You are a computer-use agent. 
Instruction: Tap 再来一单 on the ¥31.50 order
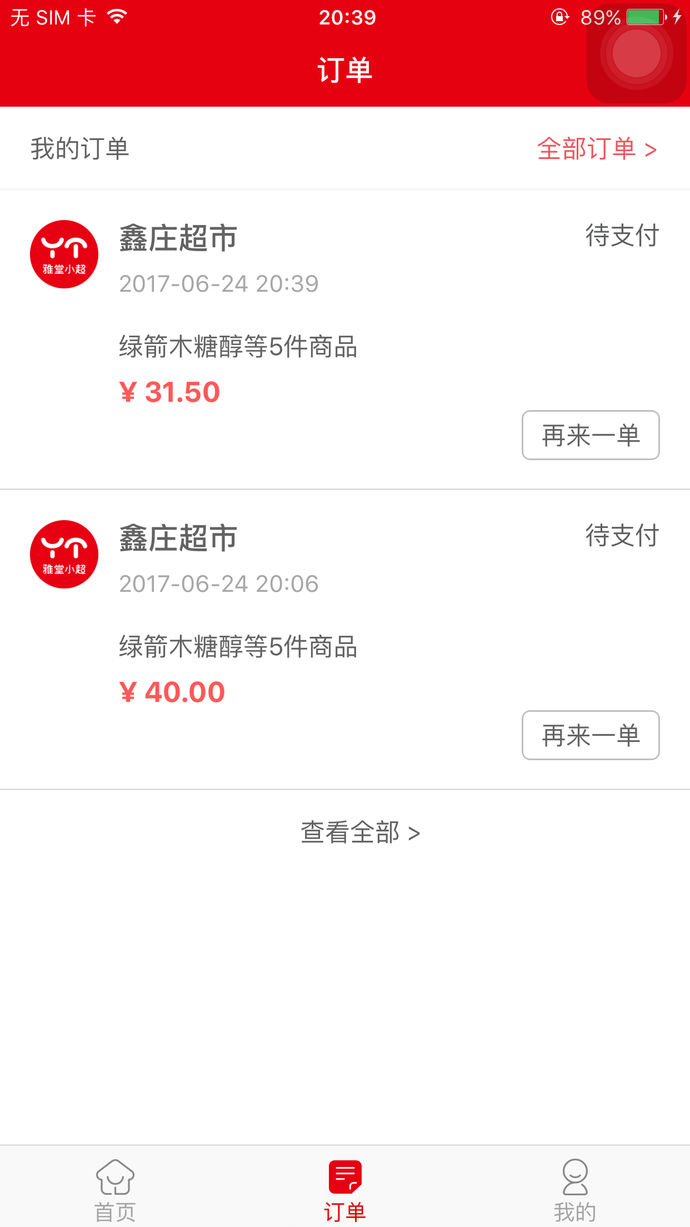coord(590,435)
